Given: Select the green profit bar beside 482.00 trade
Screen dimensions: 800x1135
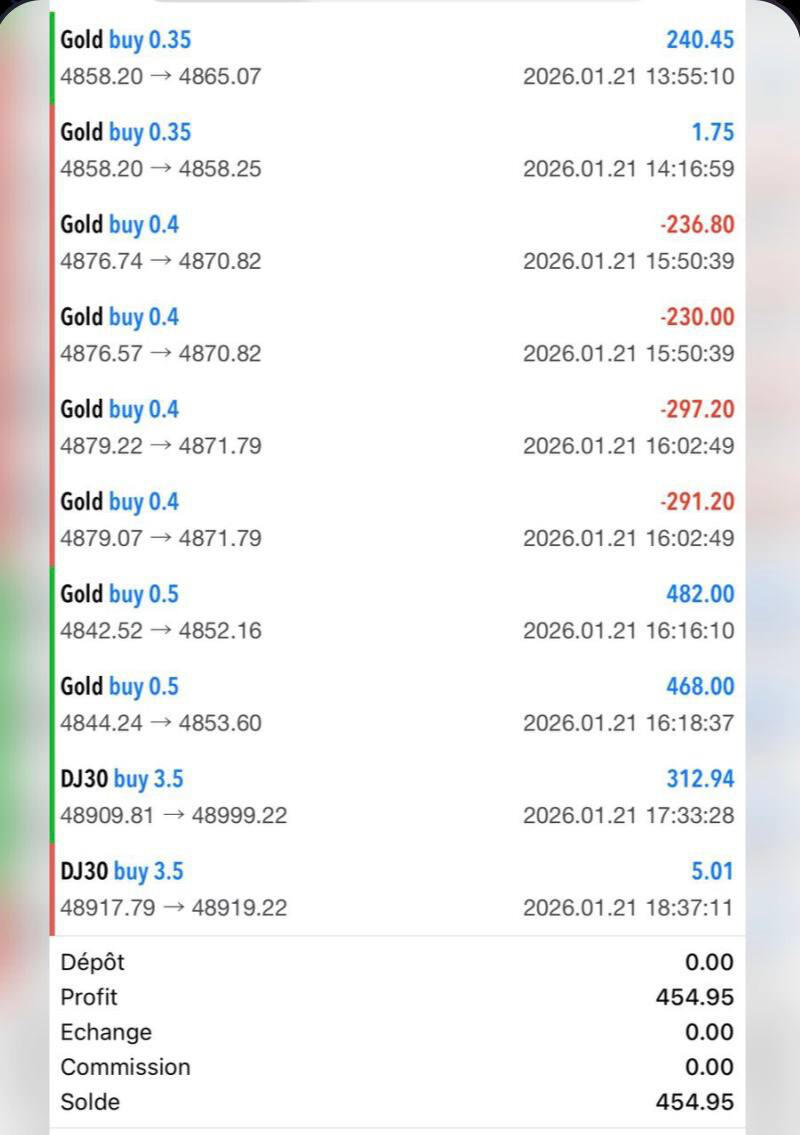Looking at the screenshot, I should coord(53,611).
